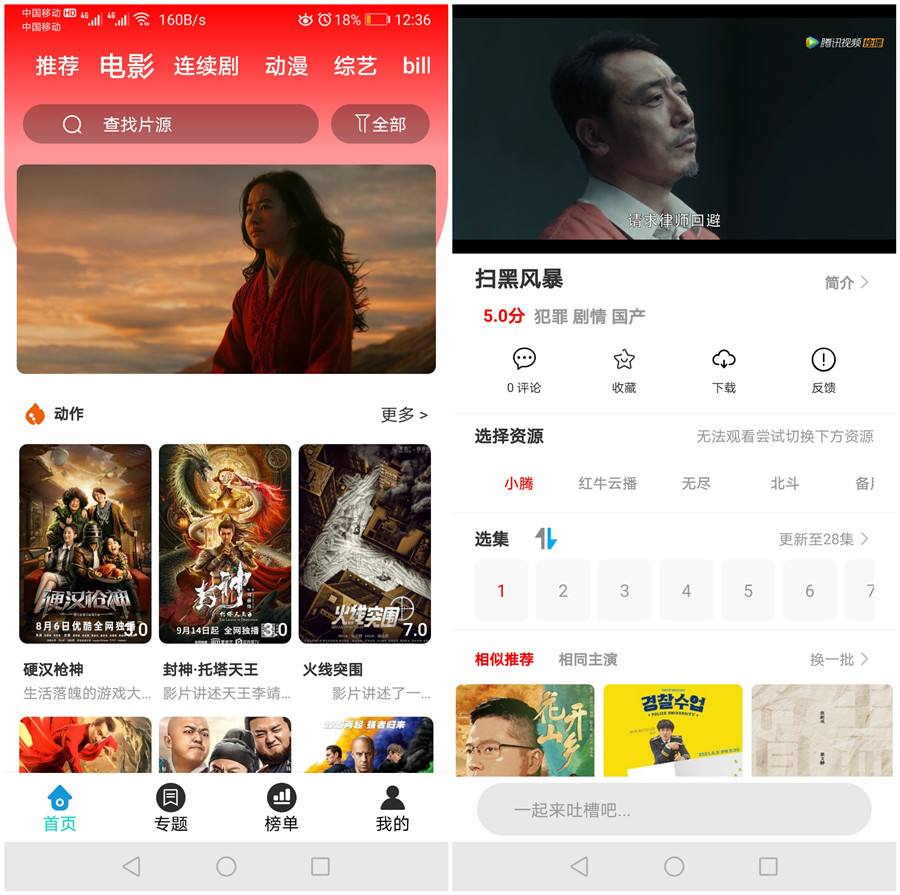Viewport: 900px width, 895px height.
Task: Select the 红牛云播 source
Action: point(607,483)
